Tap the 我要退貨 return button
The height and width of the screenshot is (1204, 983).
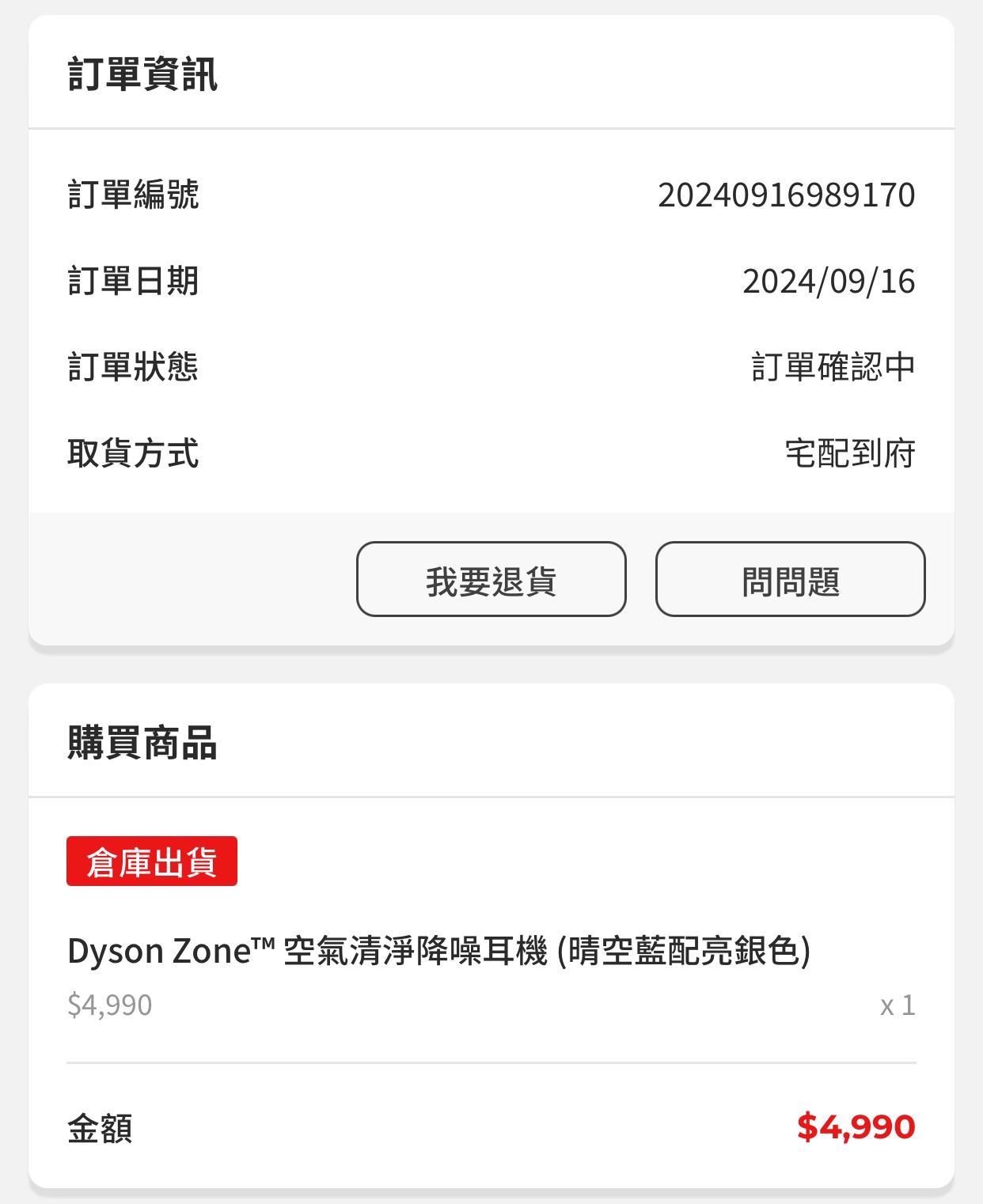(x=491, y=580)
